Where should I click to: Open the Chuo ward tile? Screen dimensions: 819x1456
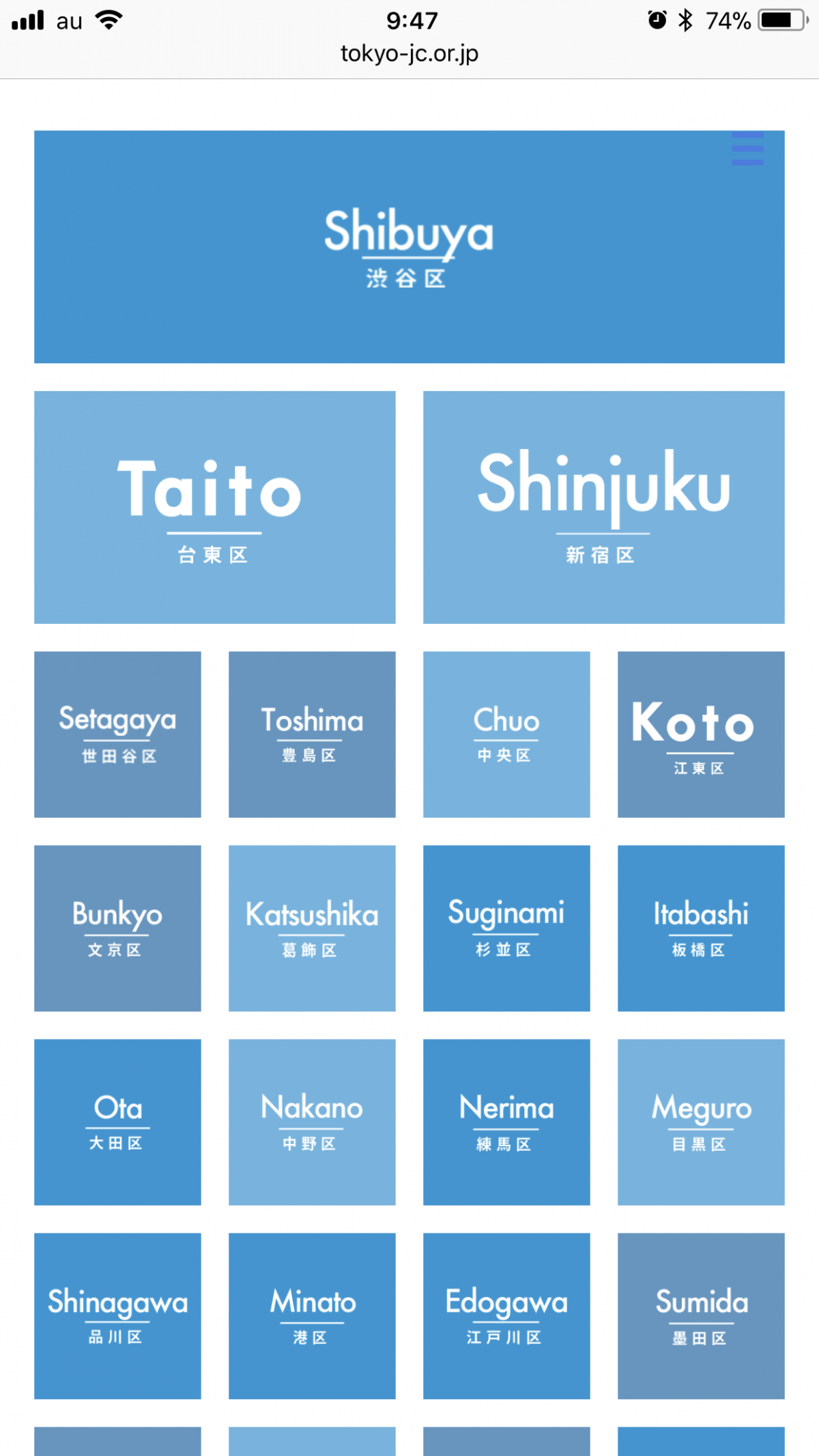point(506,734)
